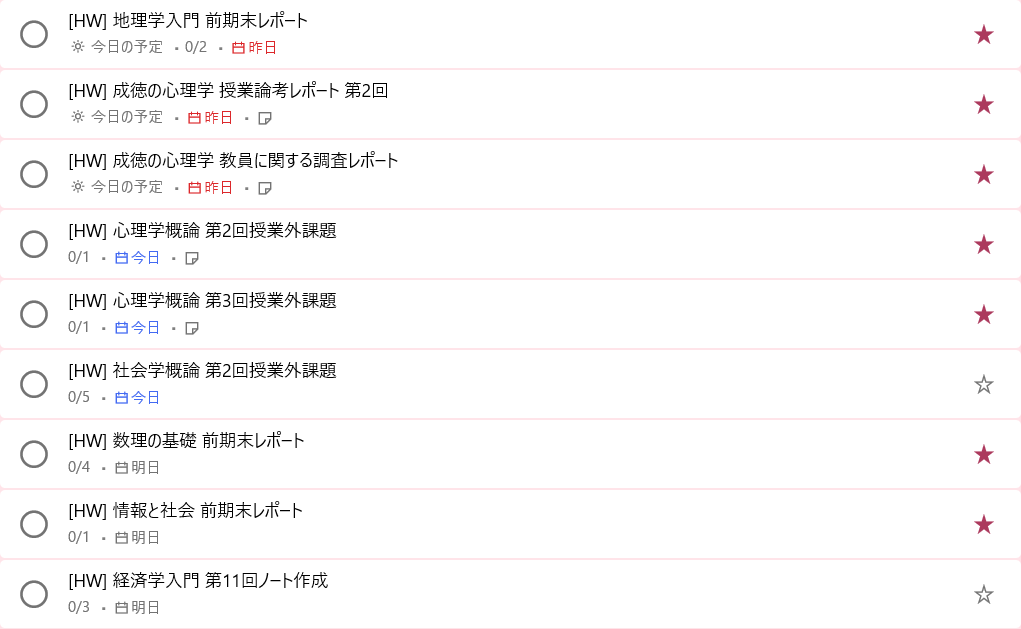Open 心理学概論 第2回授業外課題 details

tap(202, 231)
